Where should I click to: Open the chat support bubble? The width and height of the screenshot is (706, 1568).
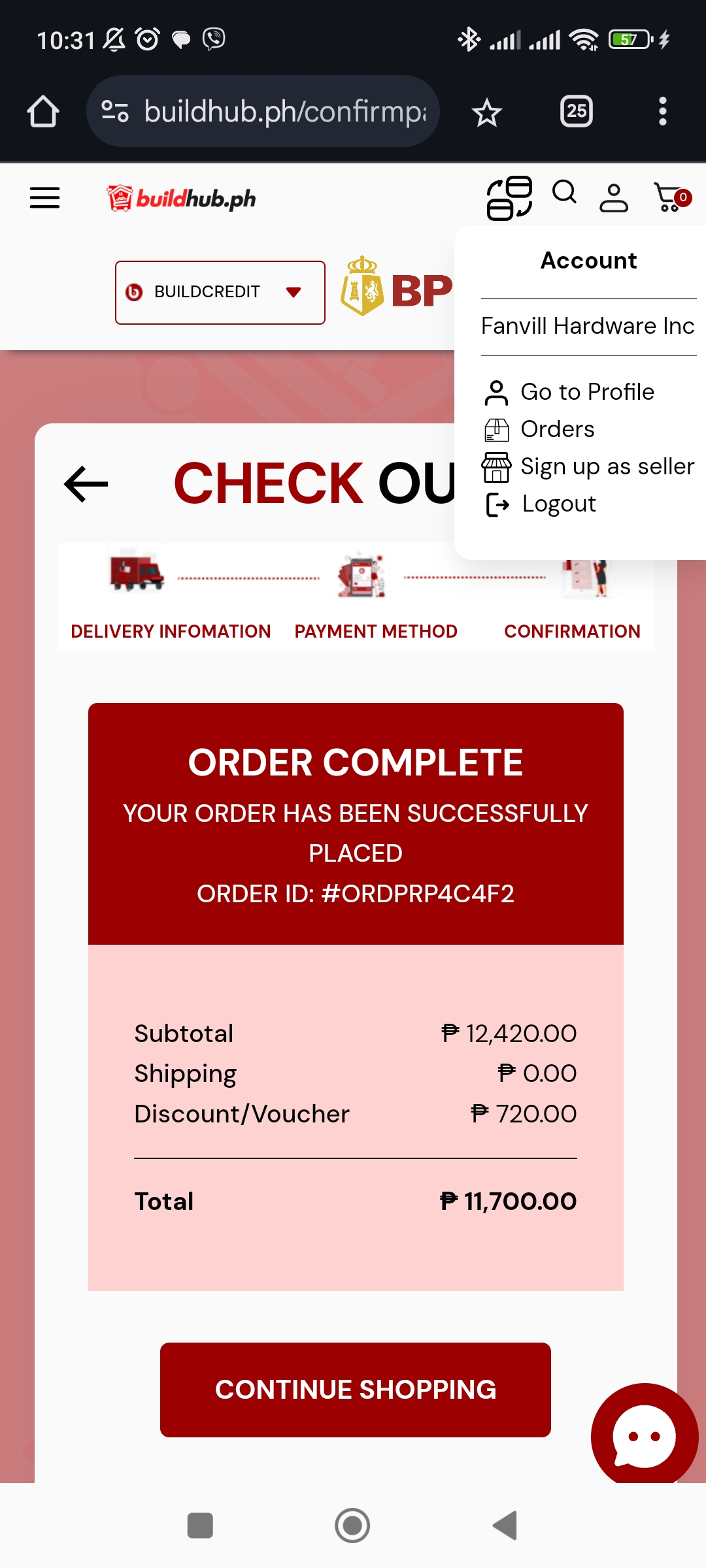coord(644,1436)
